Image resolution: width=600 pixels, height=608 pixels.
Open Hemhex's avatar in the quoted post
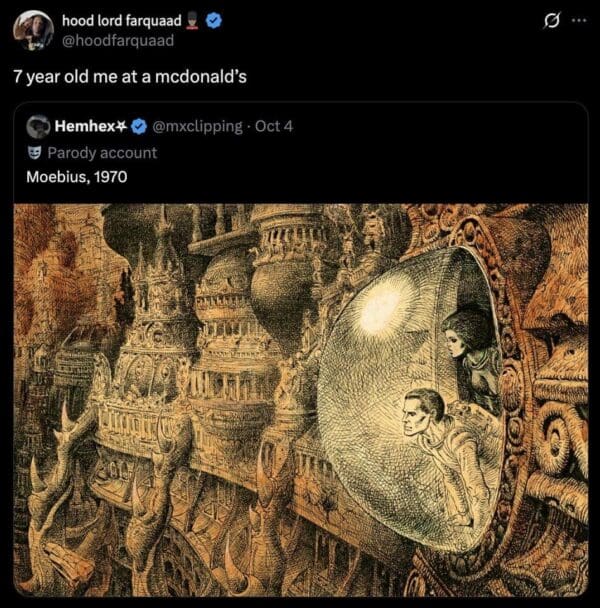point(38,127)
